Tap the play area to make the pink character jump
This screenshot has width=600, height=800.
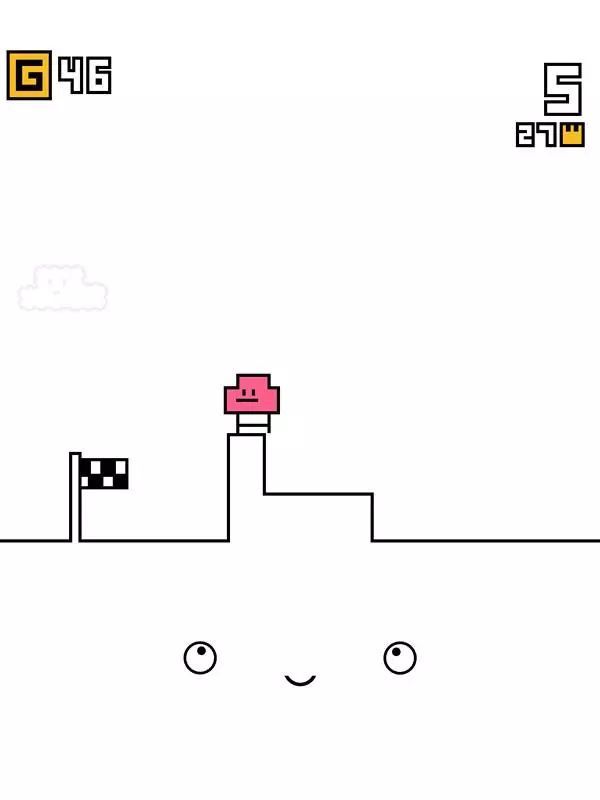click(x=300, y=300)
